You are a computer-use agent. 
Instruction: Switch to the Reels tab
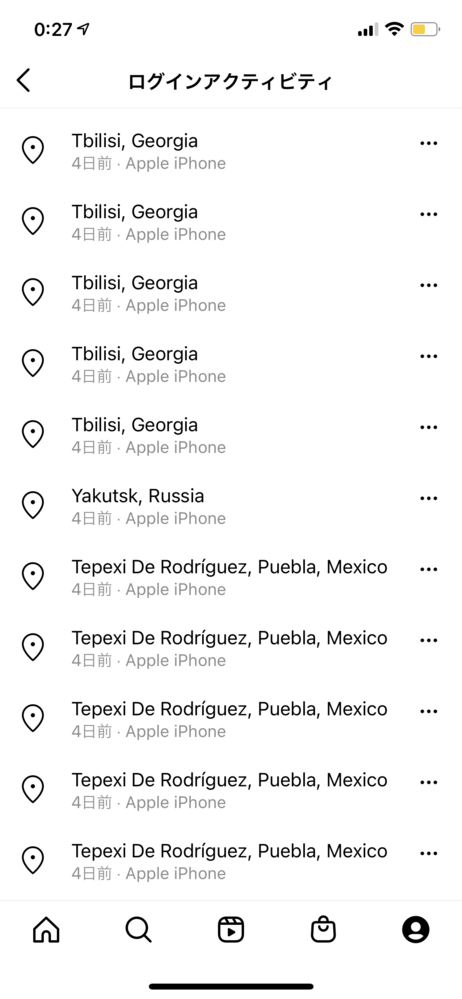pos(231,930)
